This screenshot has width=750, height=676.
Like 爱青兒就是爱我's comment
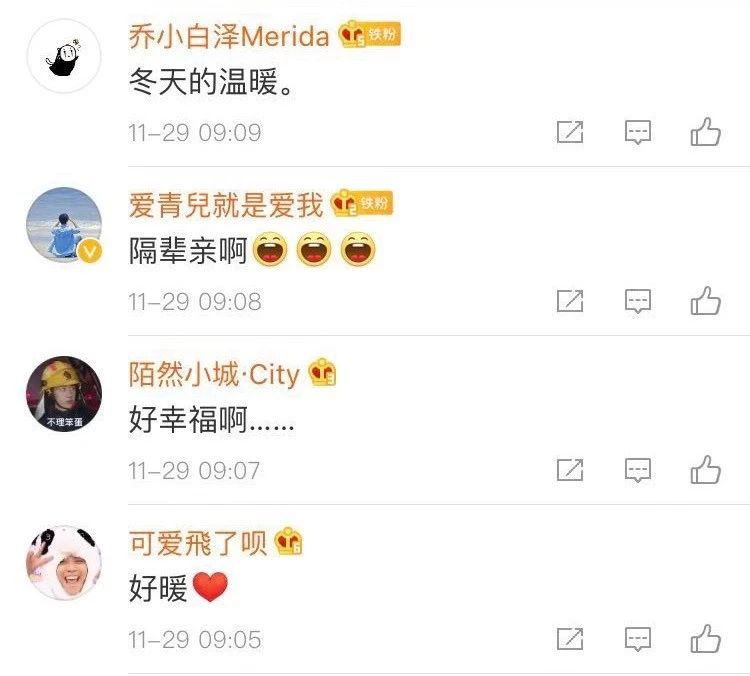click(706, 300)
